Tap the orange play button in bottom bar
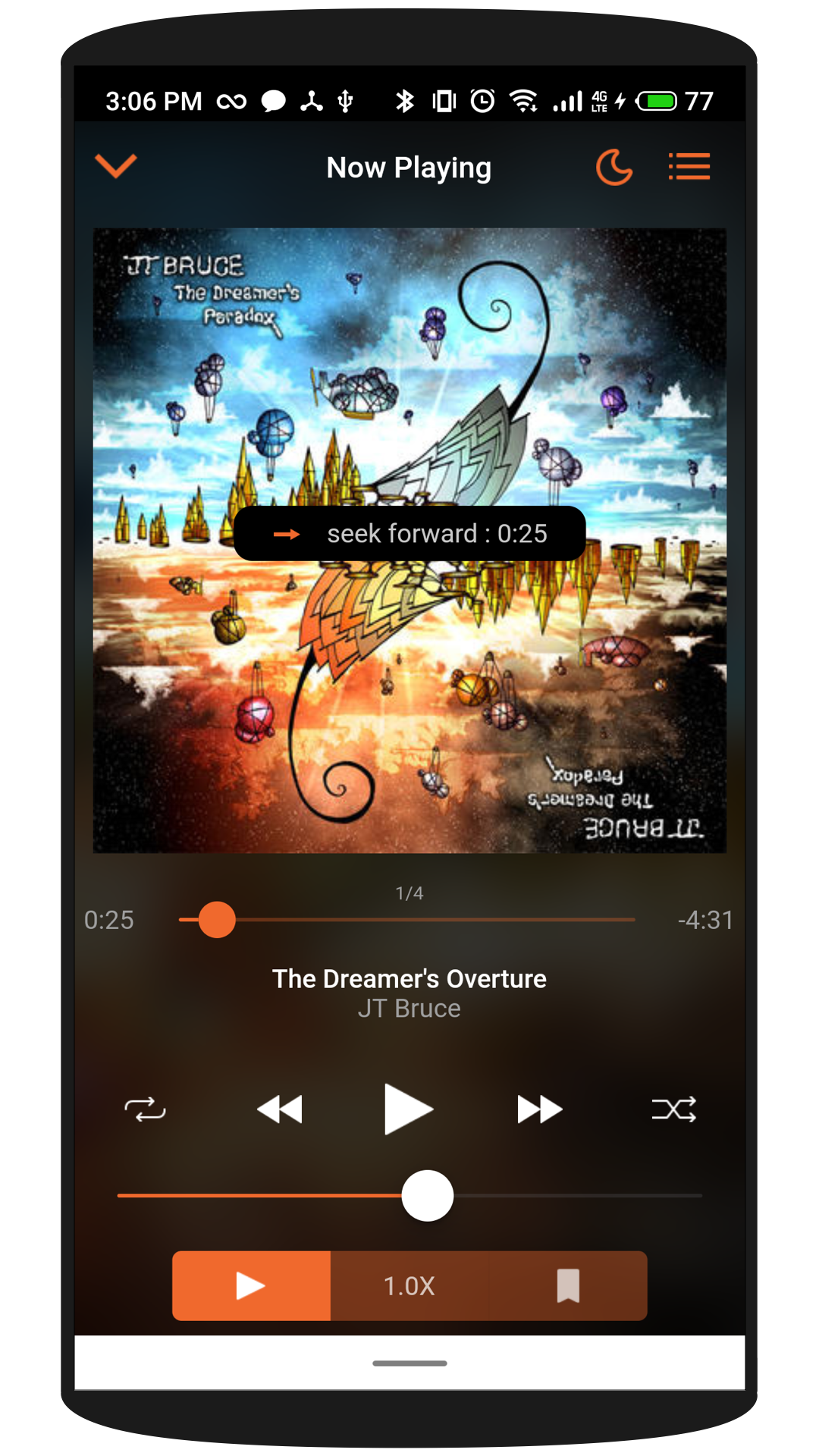The image size is (819, 1456). tap(251, 1286)
